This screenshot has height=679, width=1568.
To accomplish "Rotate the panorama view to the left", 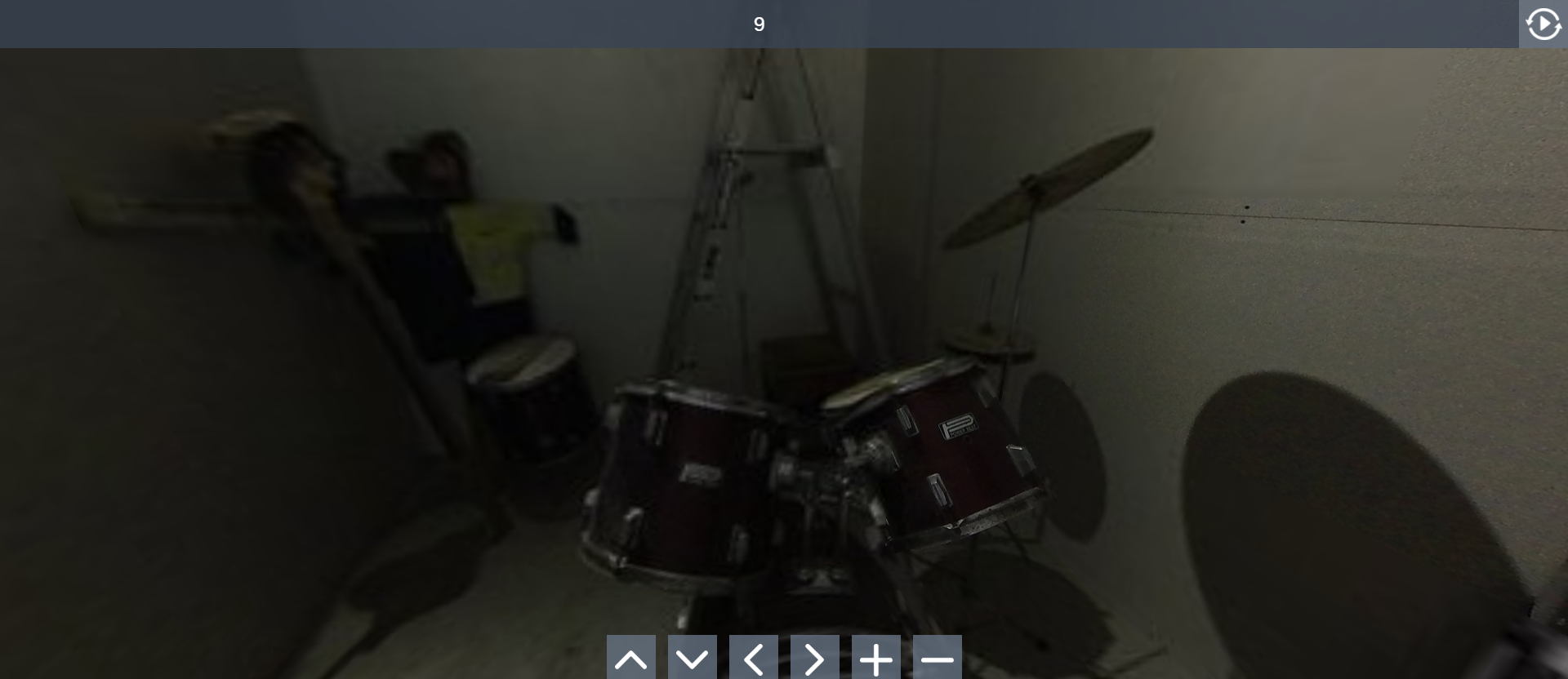I will [x=753, y=658].
